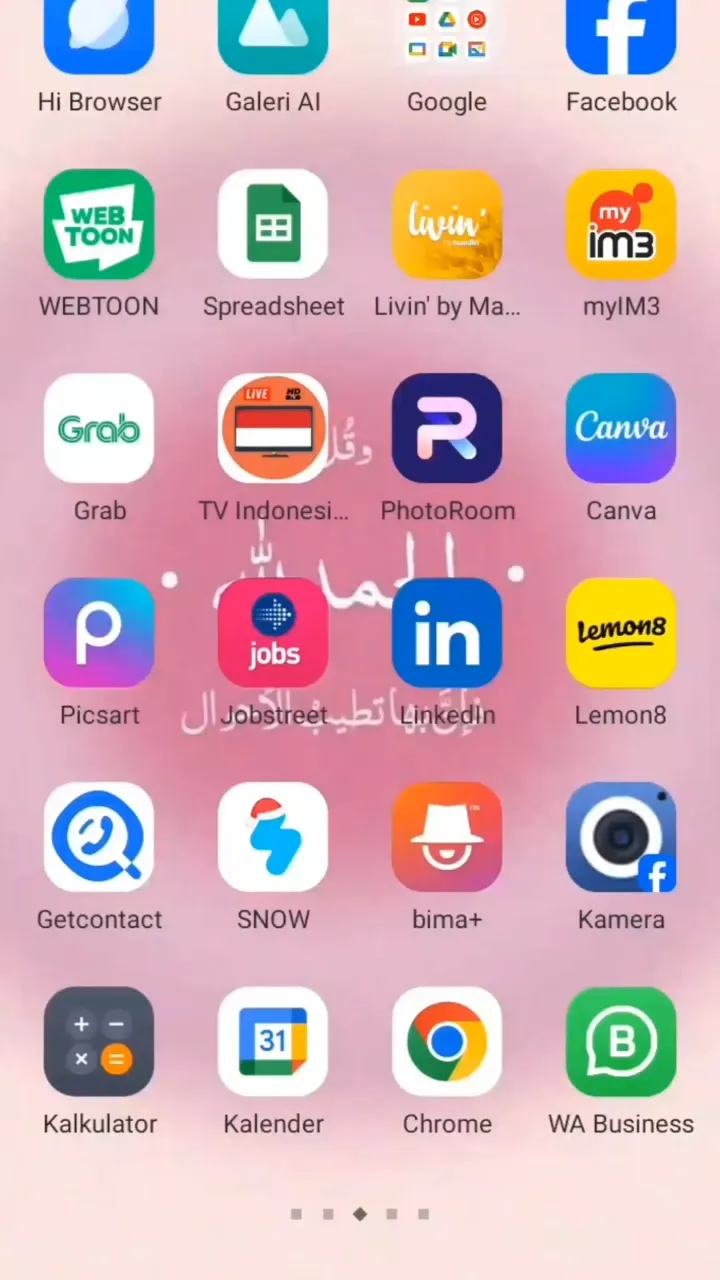Open the Jobstreet app
Image resolution: width=720 pixels, height=1280 pixels.
pyautogui.click(x=273, y=633)
